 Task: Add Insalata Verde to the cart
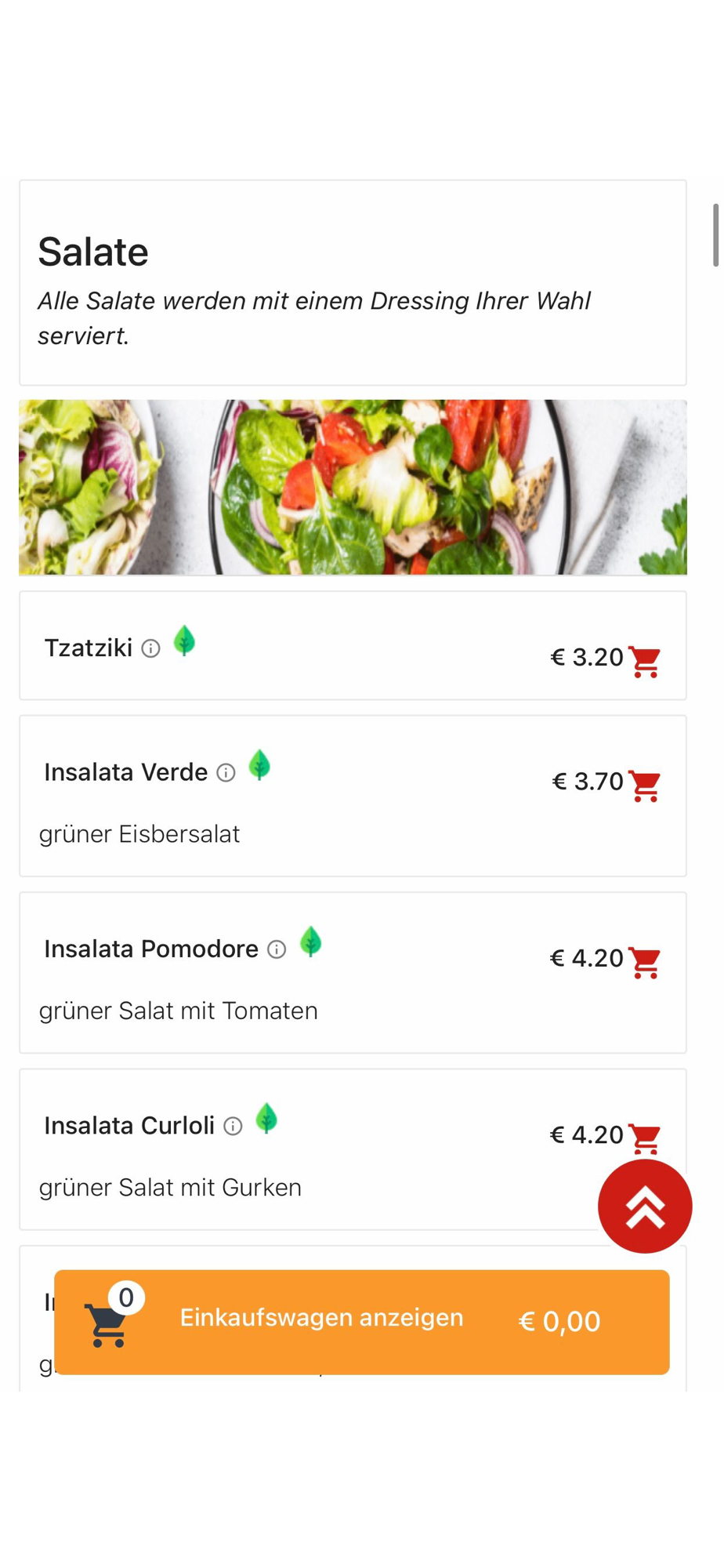pos(644,786)
